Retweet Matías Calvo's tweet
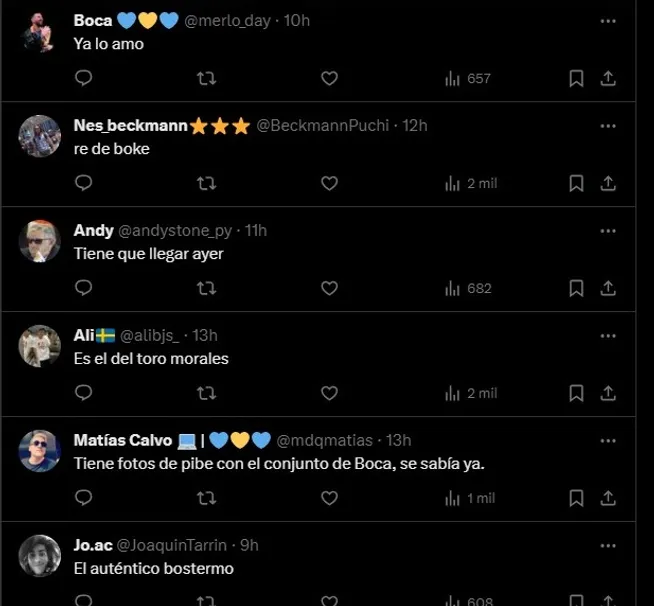 [206, 498]
